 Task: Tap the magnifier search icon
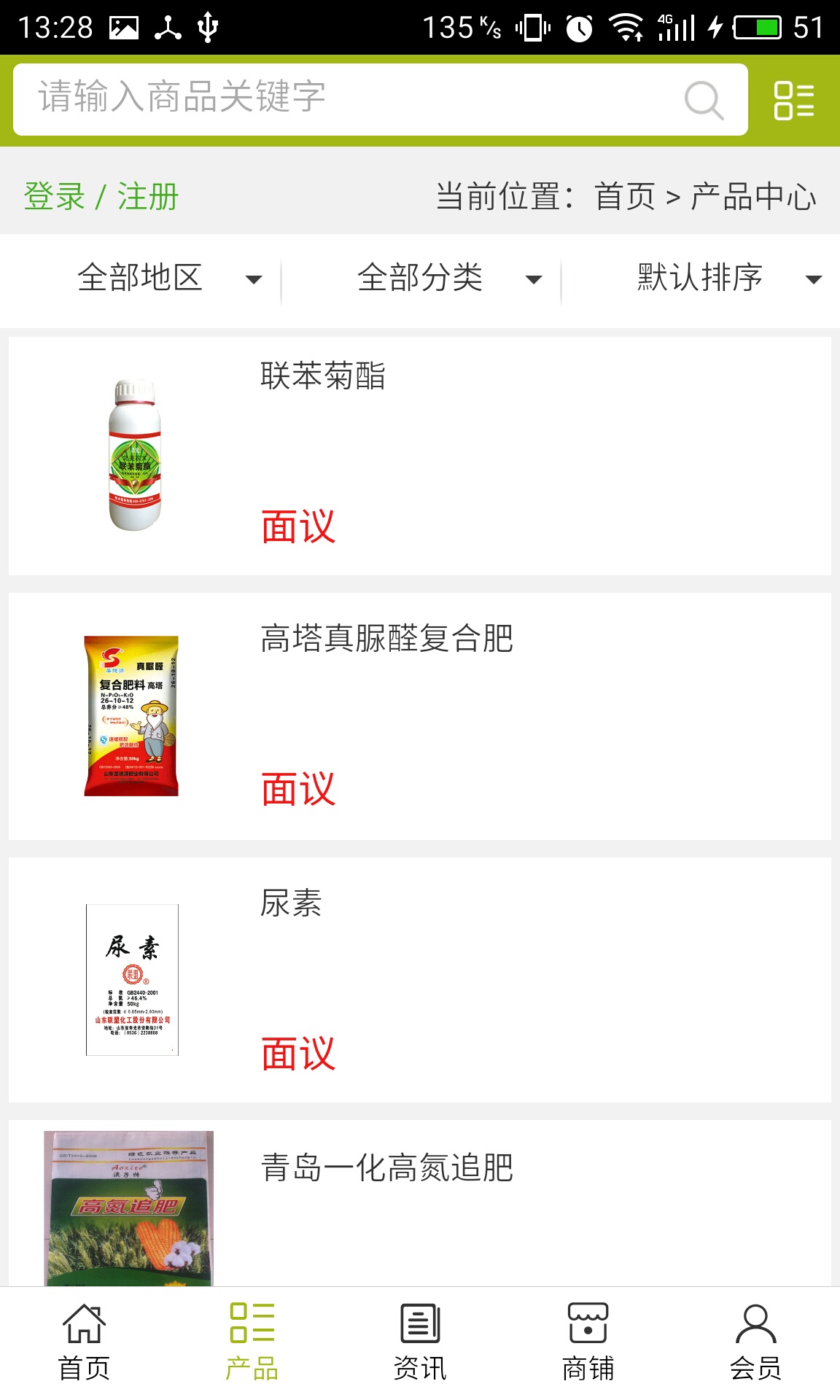click(704, 99)
